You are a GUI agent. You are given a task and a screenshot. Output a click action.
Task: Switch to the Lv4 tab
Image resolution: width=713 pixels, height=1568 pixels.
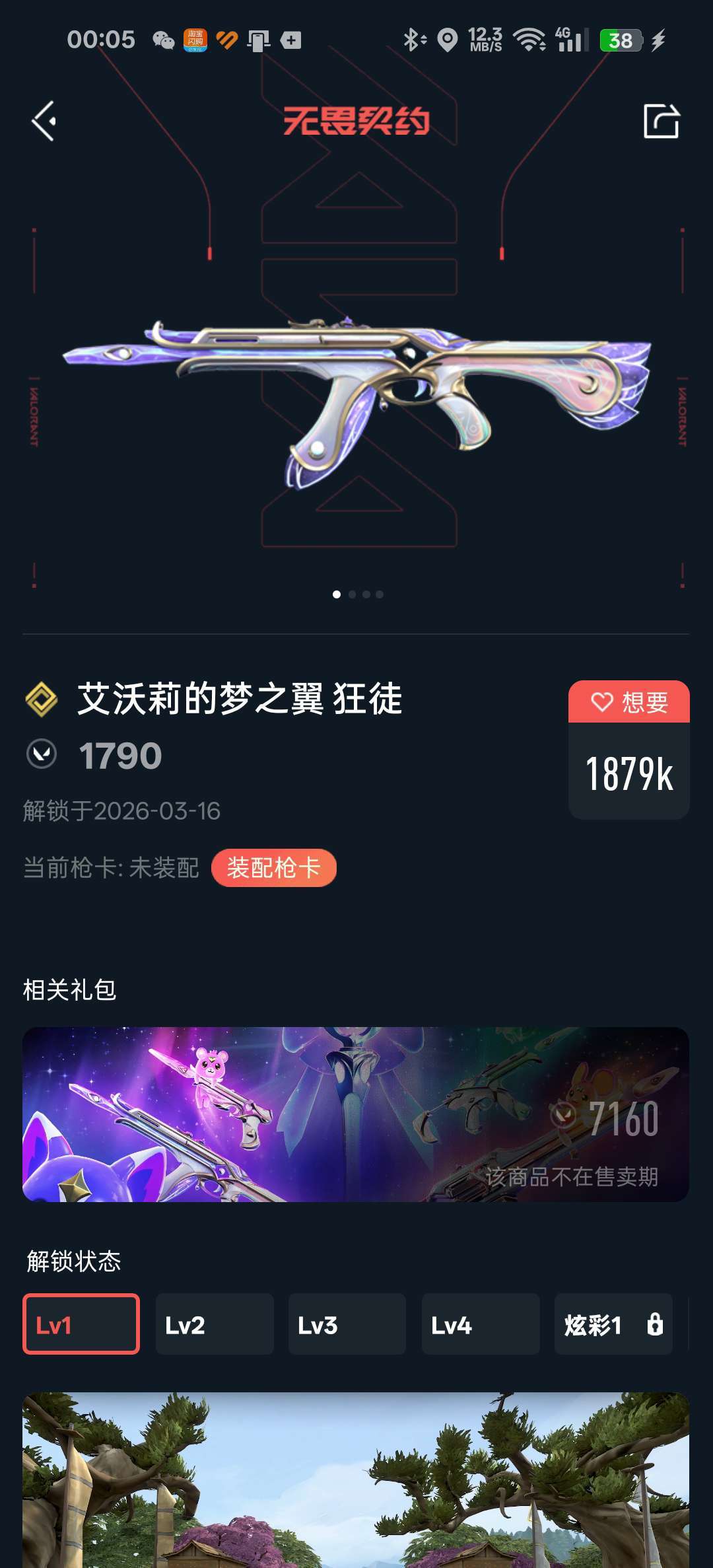pos(481,1323)
